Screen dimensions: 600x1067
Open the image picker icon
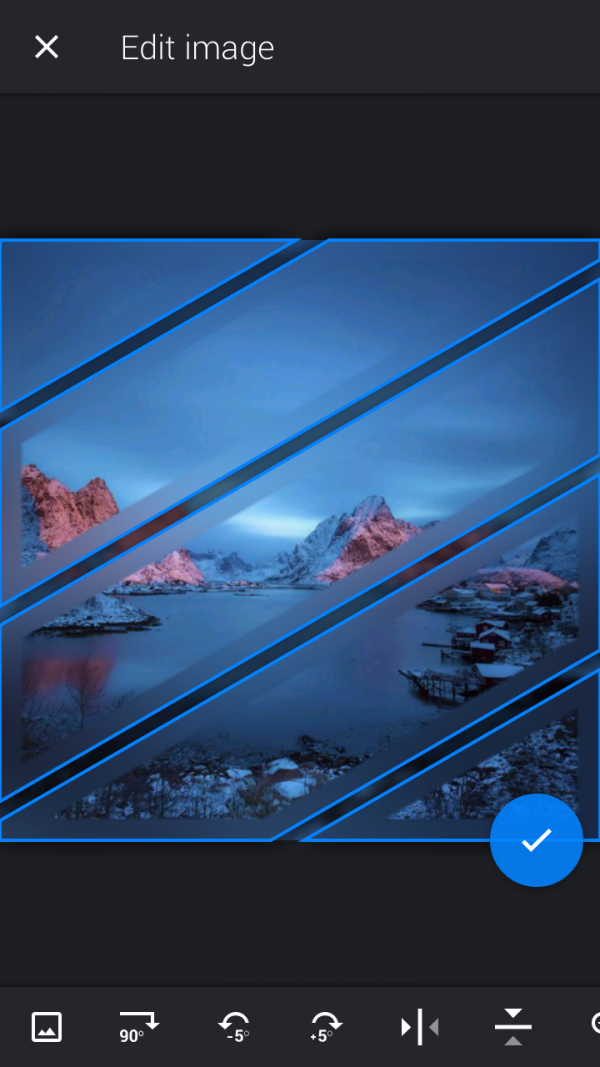[47, 1026]
